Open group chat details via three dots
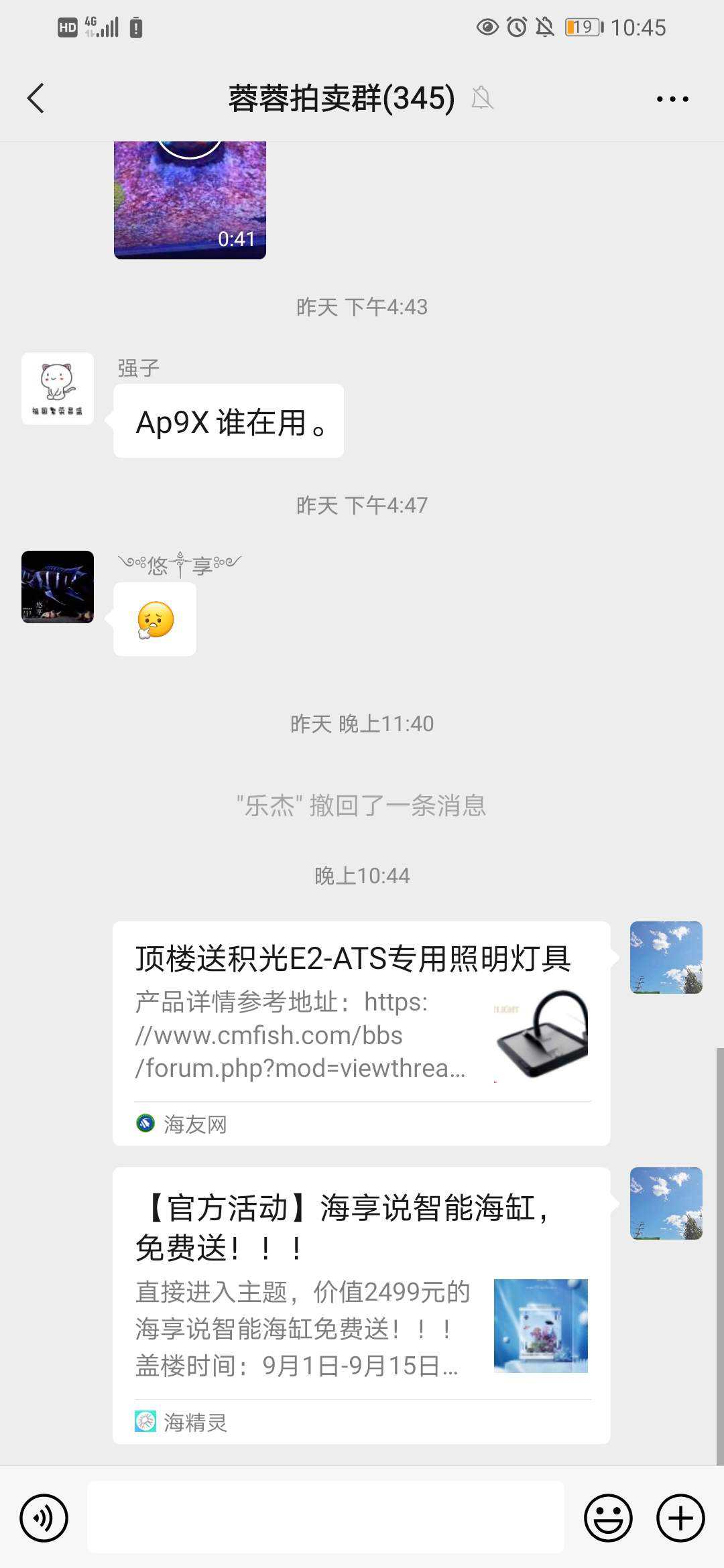Viewport: 724px width, 1568px height. point(672,99)
